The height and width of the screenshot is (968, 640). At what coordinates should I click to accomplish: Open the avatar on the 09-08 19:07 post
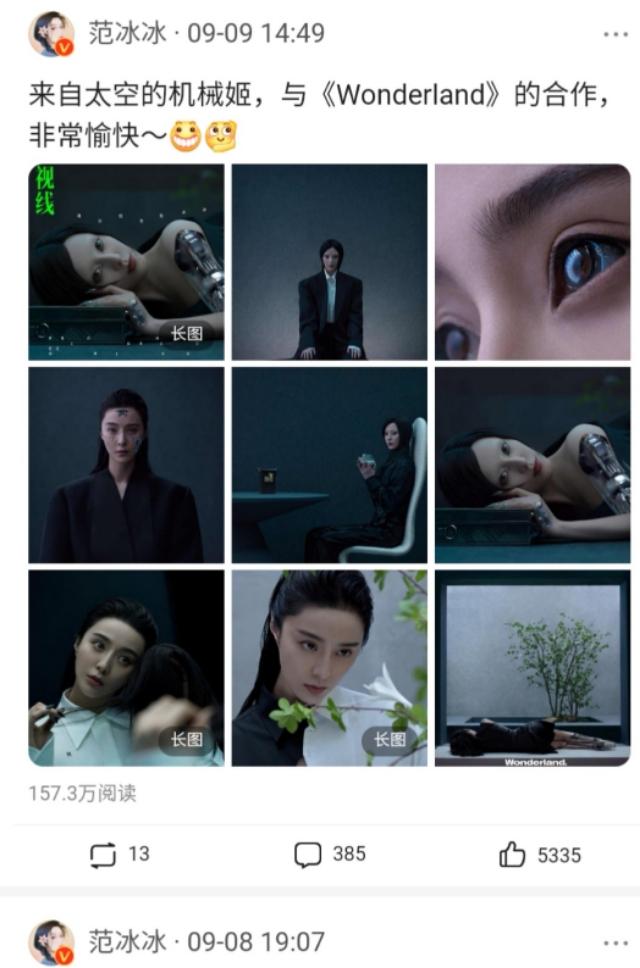point(51,943)
